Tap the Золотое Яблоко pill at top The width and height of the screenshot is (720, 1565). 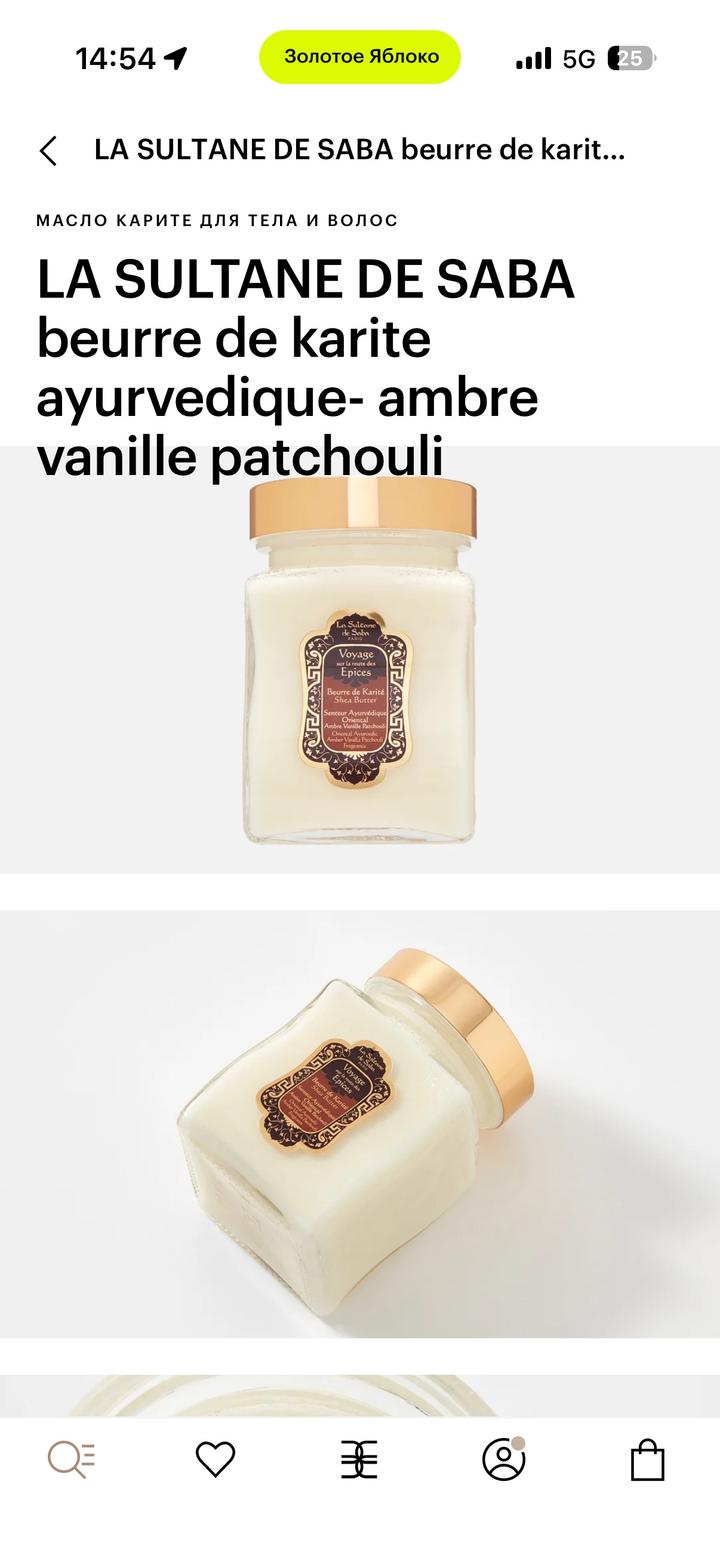tap(360, 57)
